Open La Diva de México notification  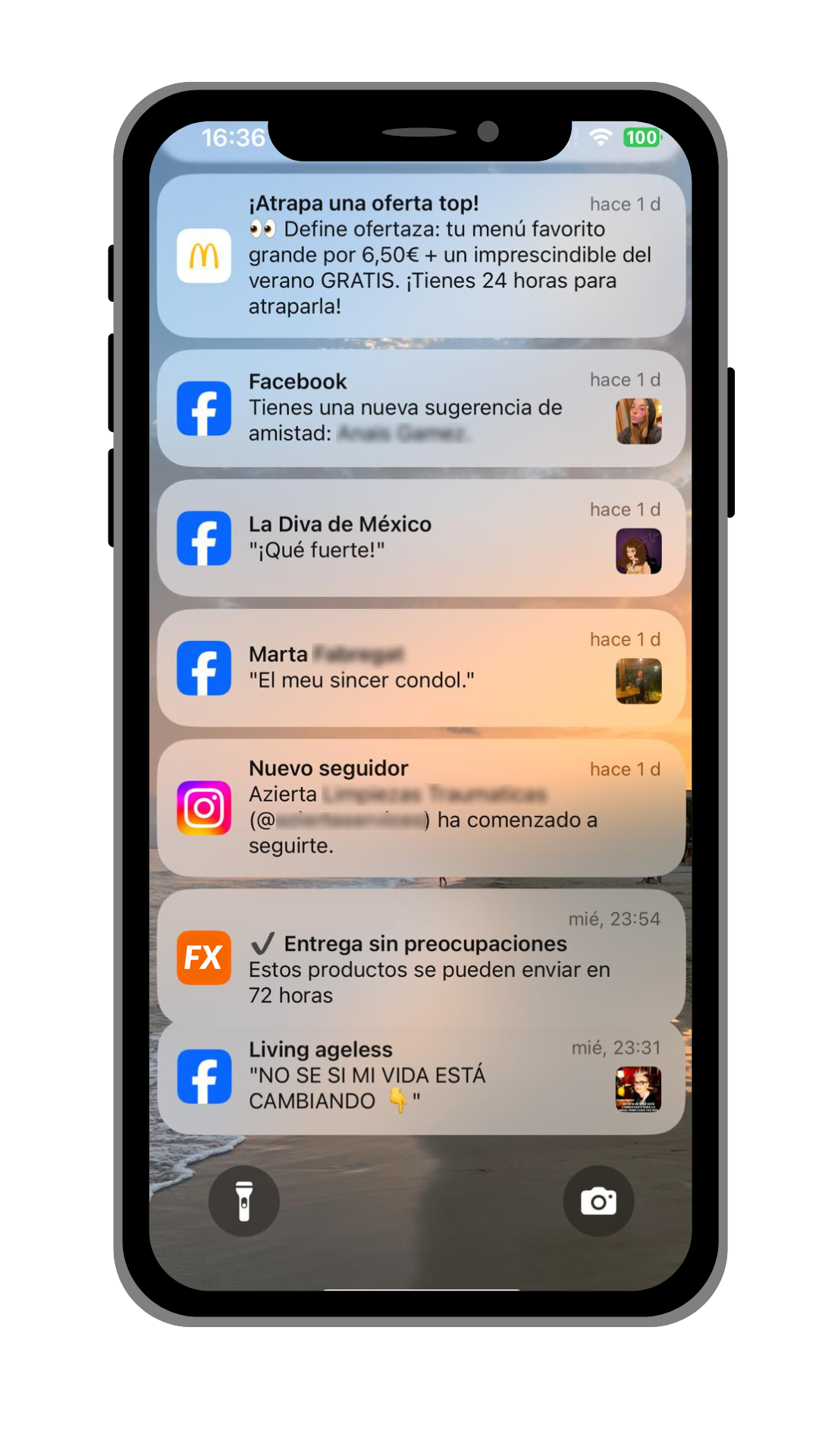pos(422,538)
